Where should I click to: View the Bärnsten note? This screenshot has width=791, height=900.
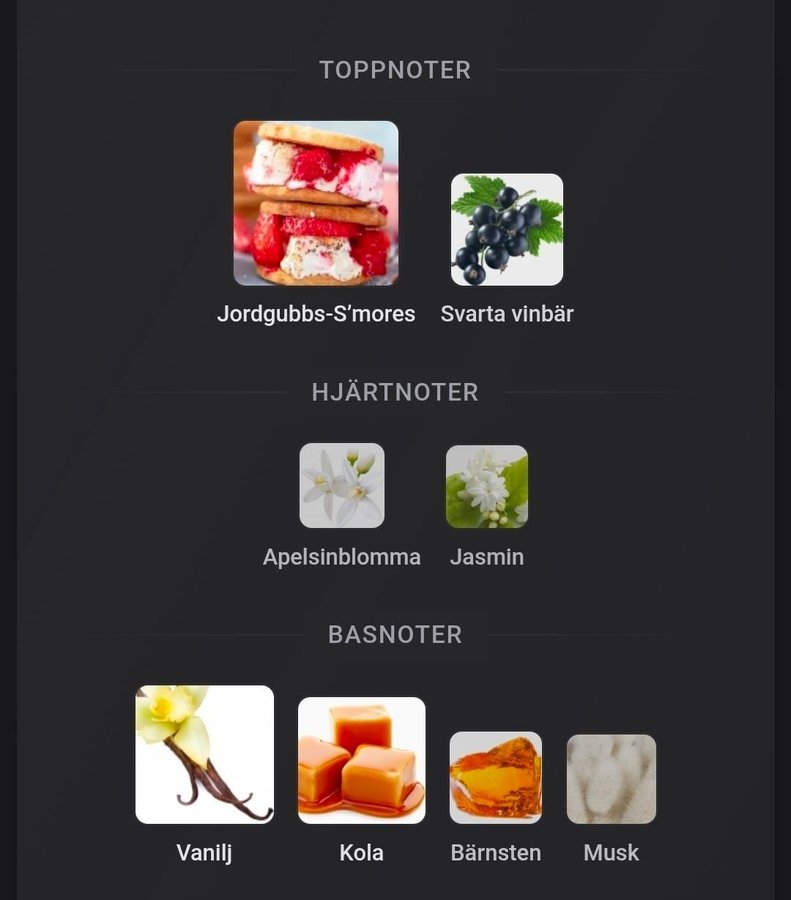pos(496,778)
